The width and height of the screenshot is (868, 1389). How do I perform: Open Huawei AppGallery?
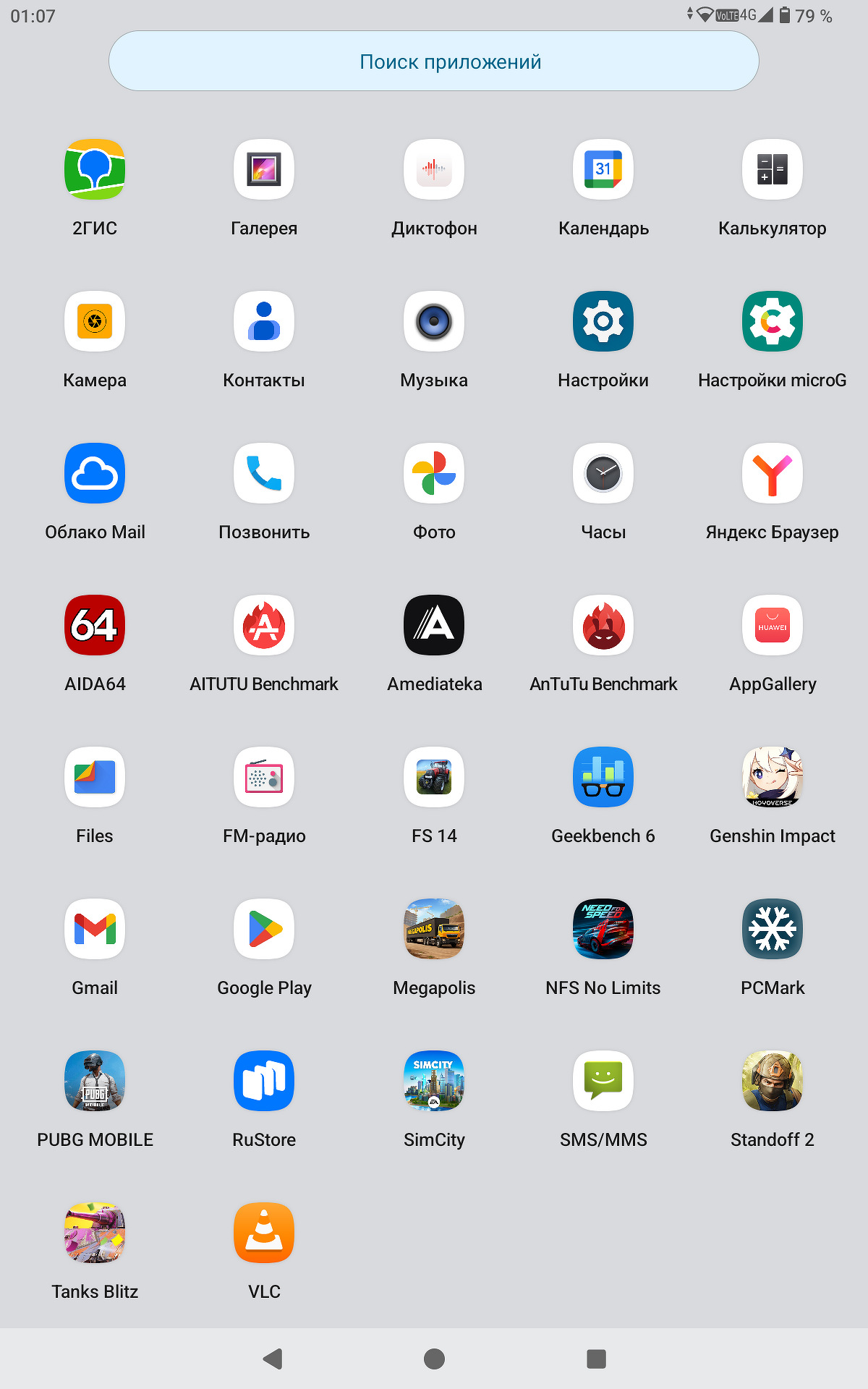pyautogui.click(x=772, y=625)
